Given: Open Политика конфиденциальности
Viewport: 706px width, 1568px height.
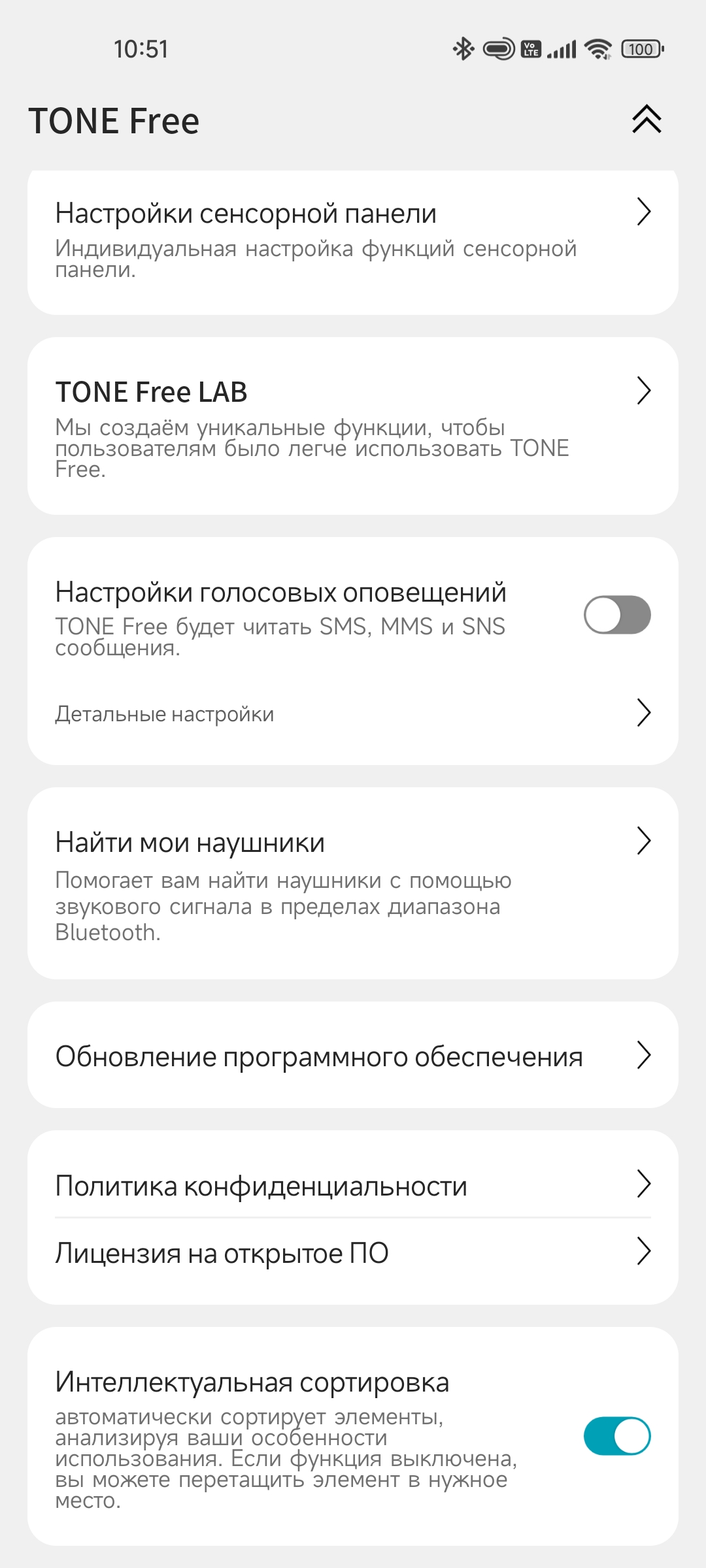Looking at the screenshot, I should tap(352, 1184).
